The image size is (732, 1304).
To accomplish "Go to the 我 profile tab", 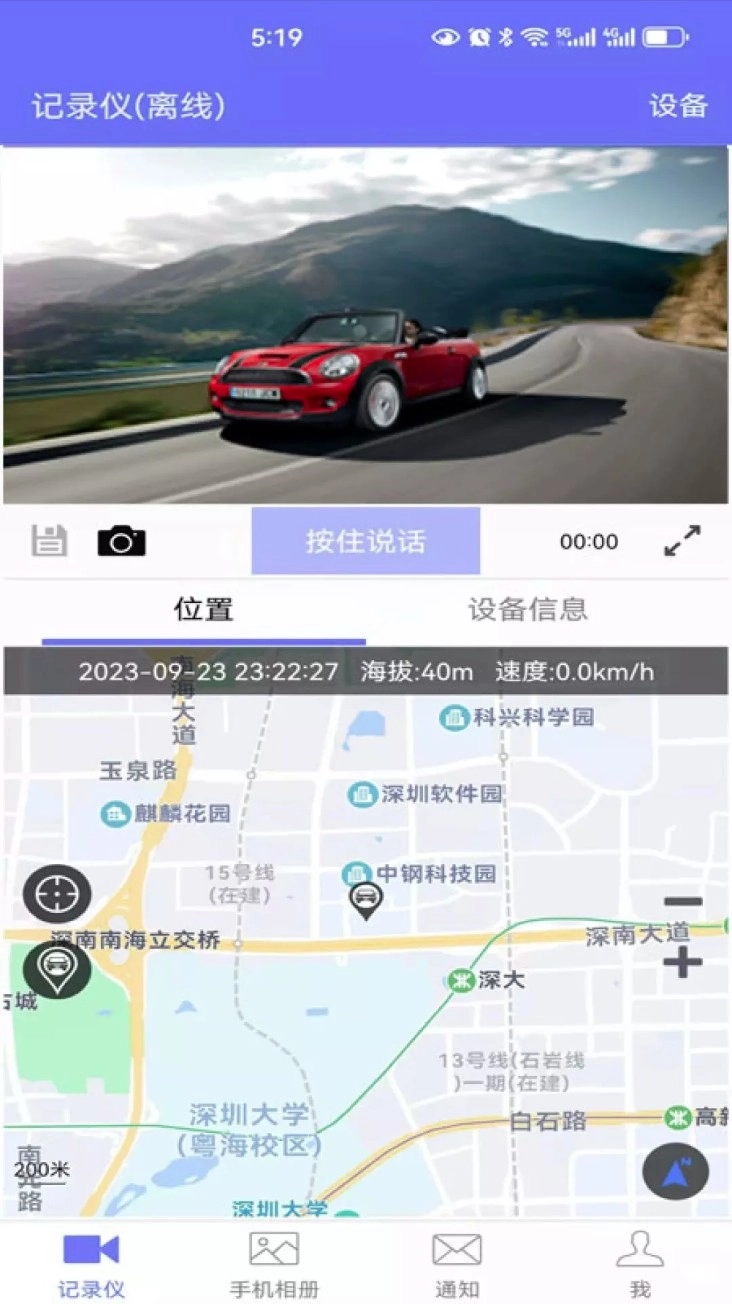I will 640,1264.
